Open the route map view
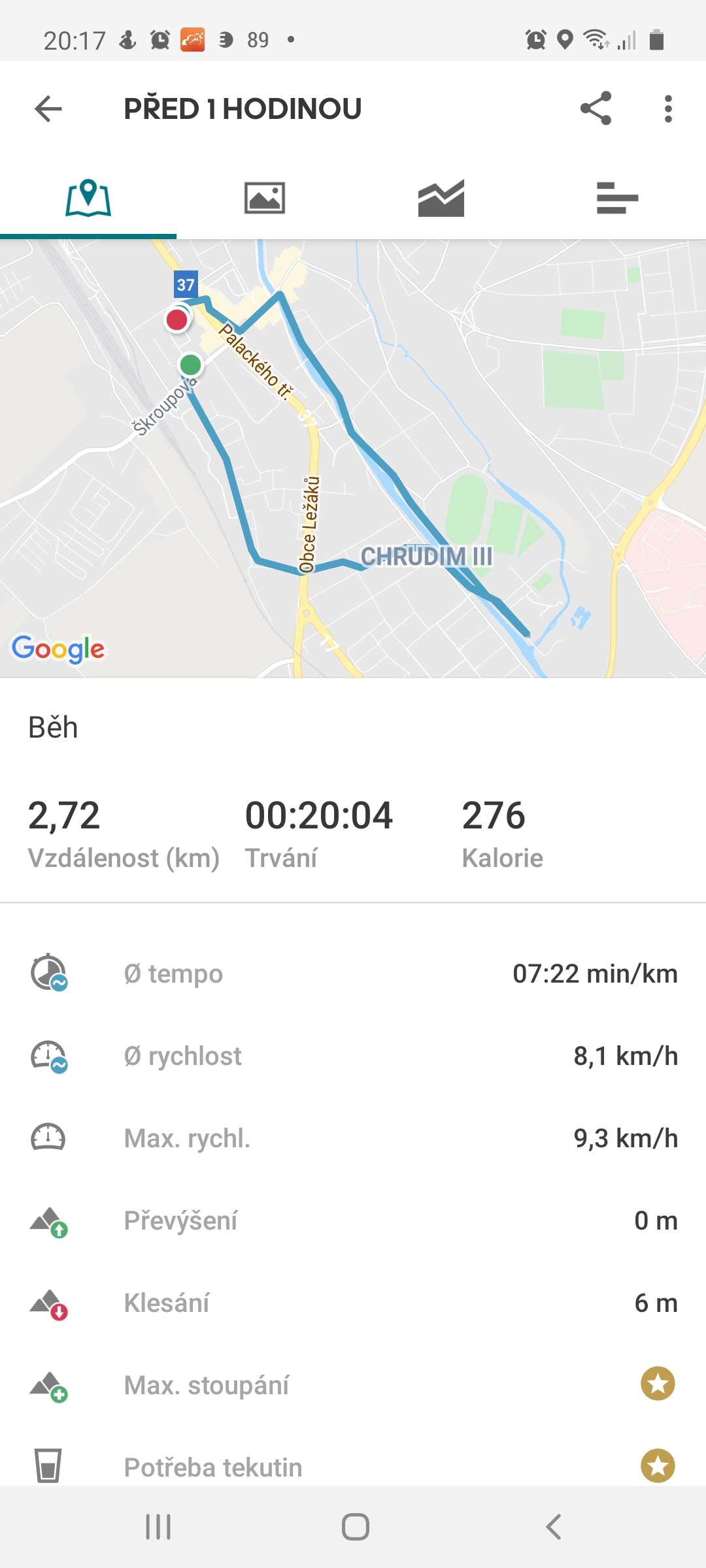Screen dimensions: 706x1568 (353, 459)
